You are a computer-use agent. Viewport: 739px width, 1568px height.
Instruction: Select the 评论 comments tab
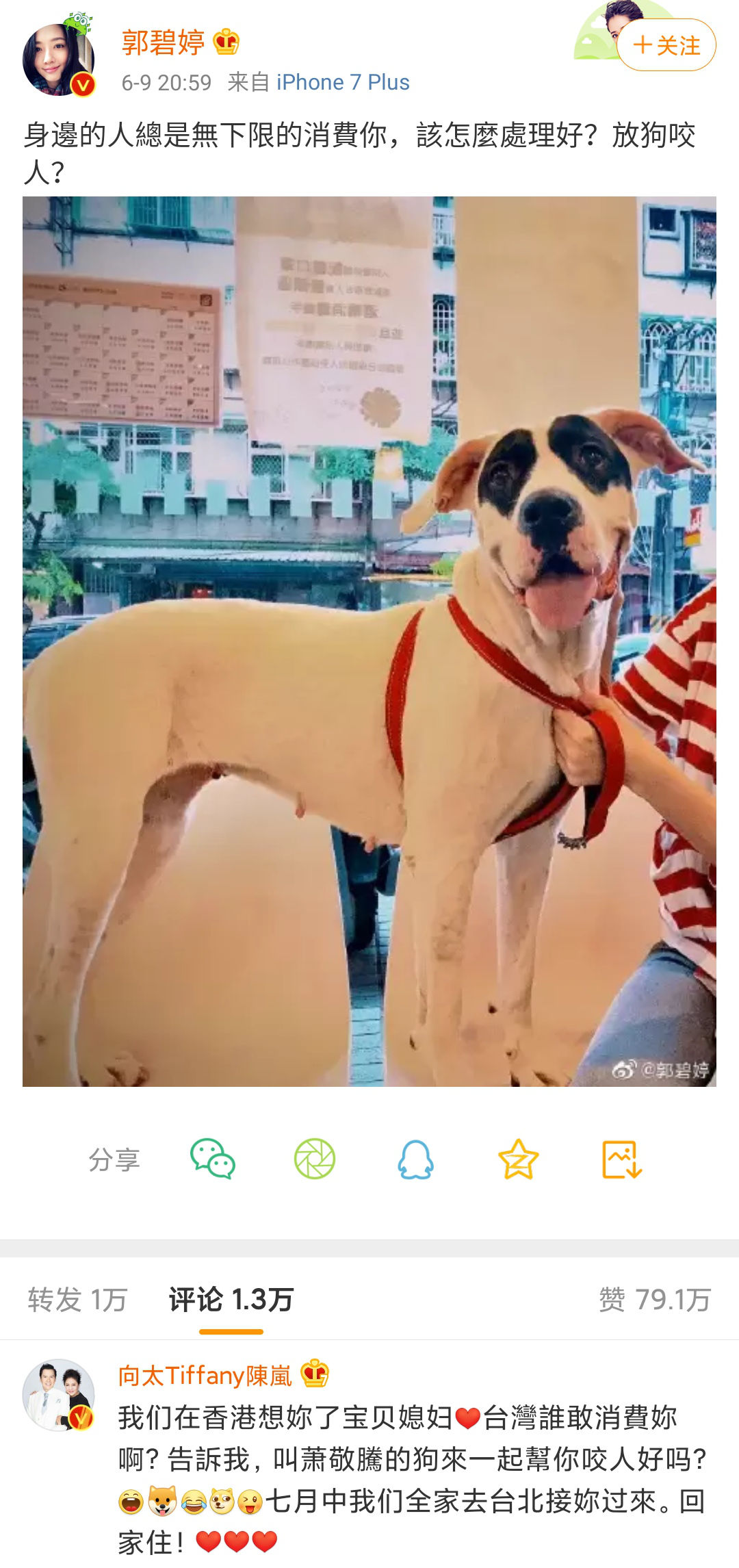tap(231, 1300)
